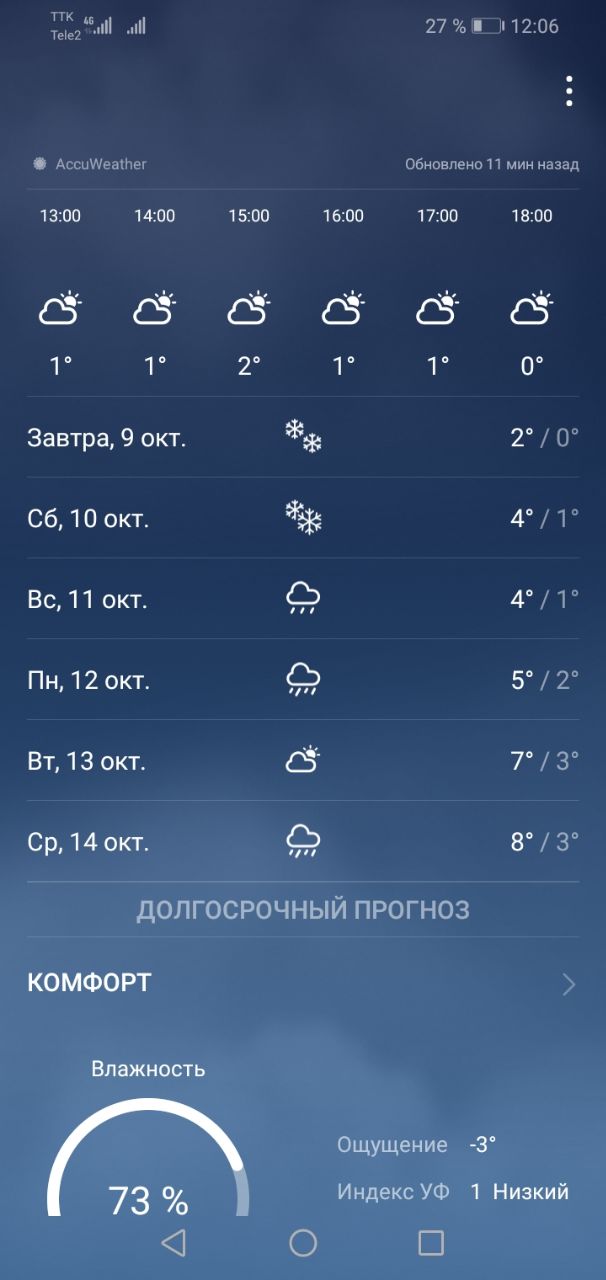606x1280 pixels.
Task: Open the three-dot overflow menu
Action: [x=568, y=91]
